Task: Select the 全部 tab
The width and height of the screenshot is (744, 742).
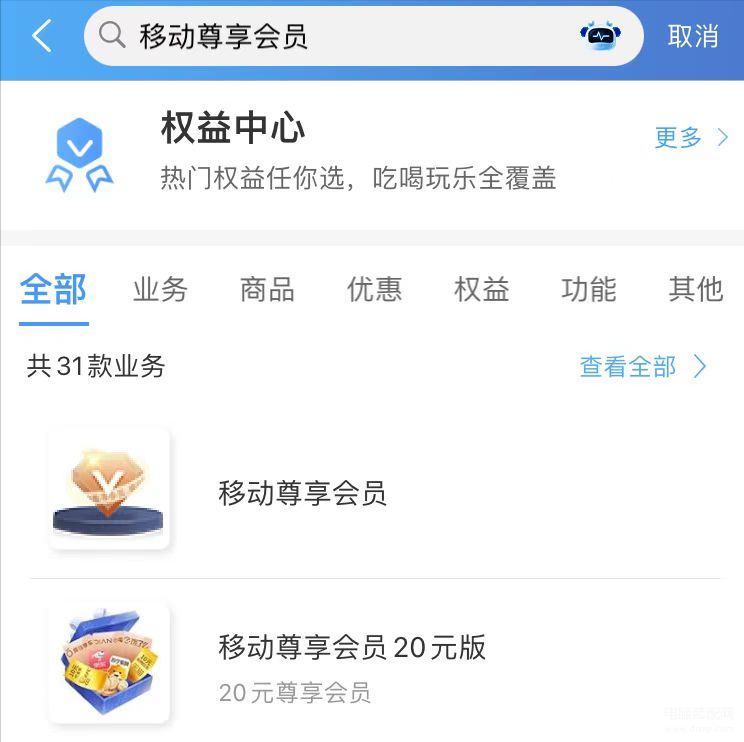Action: point(53,290)
